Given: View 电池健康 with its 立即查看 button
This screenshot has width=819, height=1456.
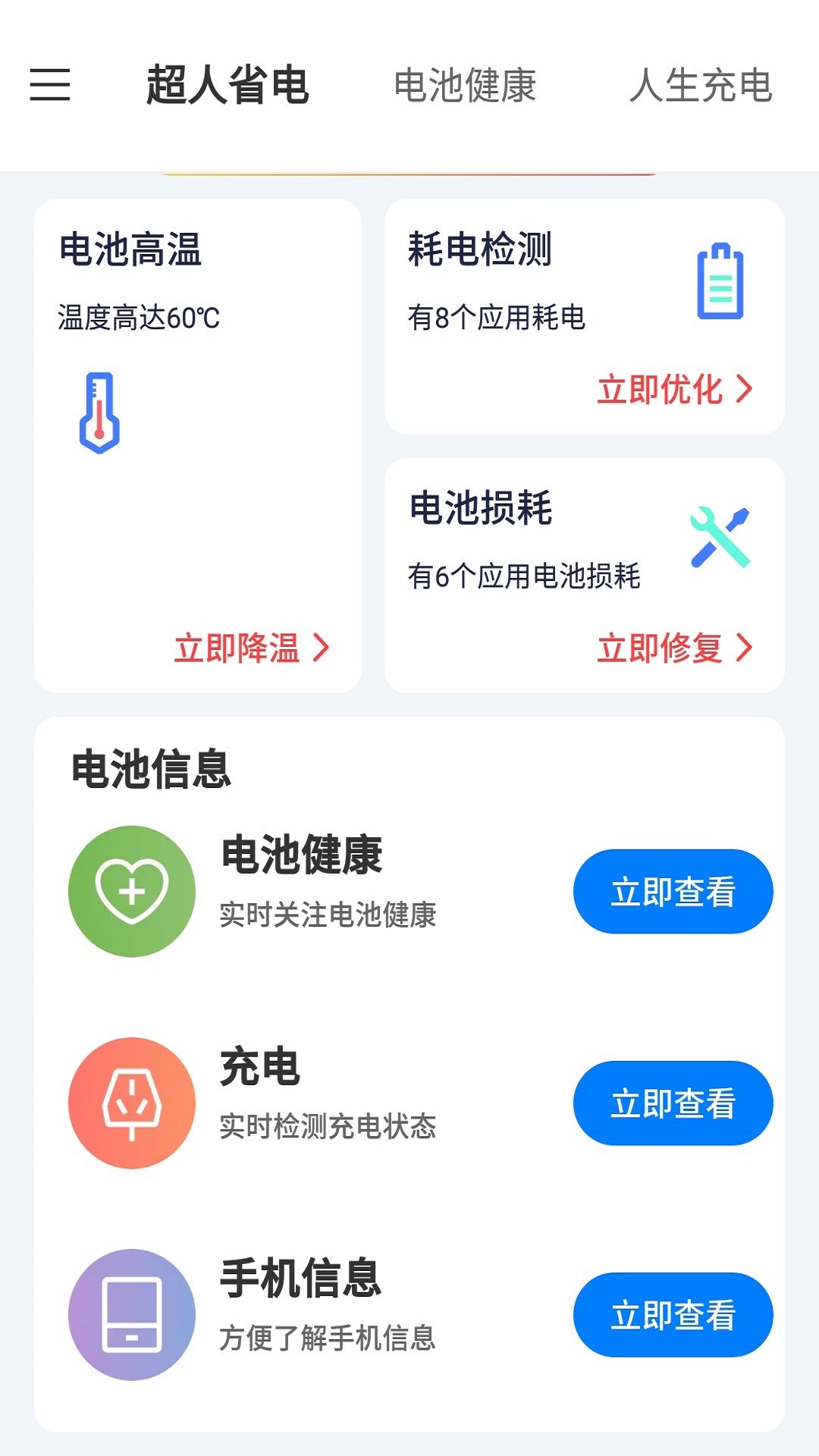Looking at the screenshot, I should click(673, 891).
